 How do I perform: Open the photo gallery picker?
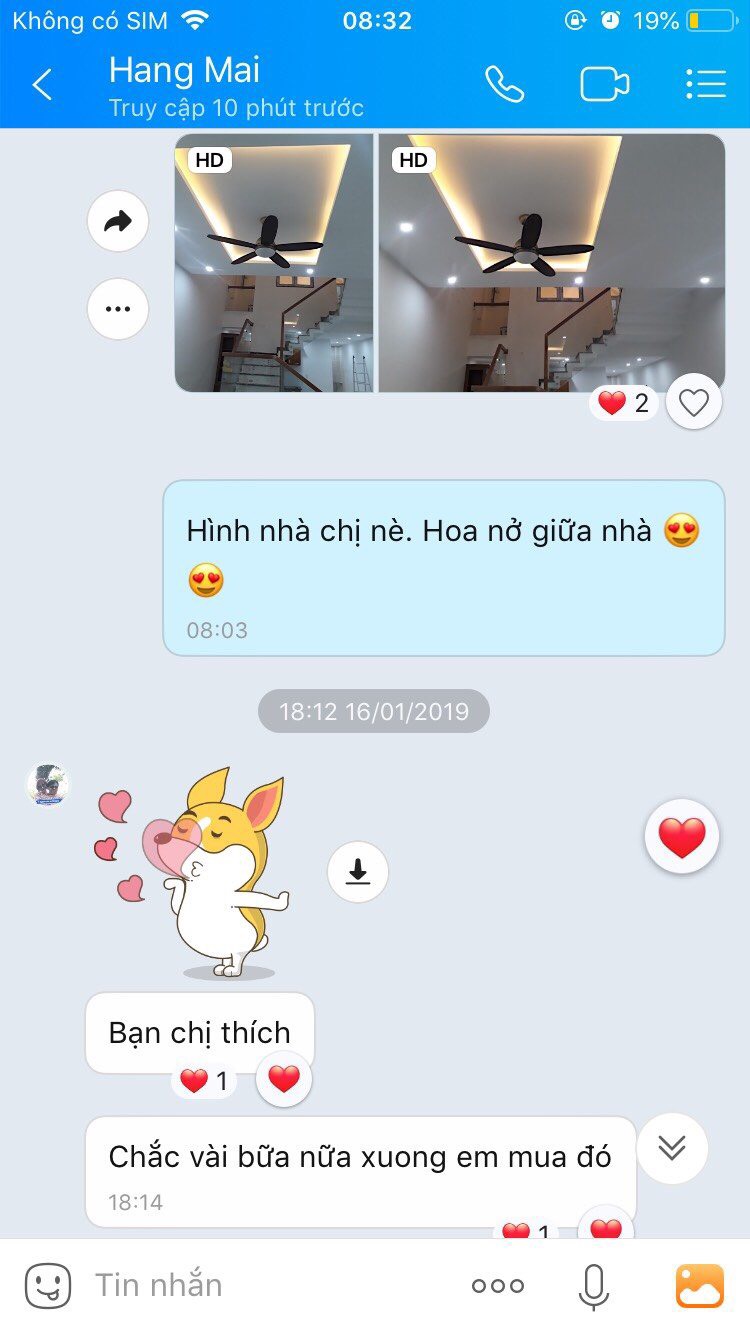click(x=699, y=1285)
